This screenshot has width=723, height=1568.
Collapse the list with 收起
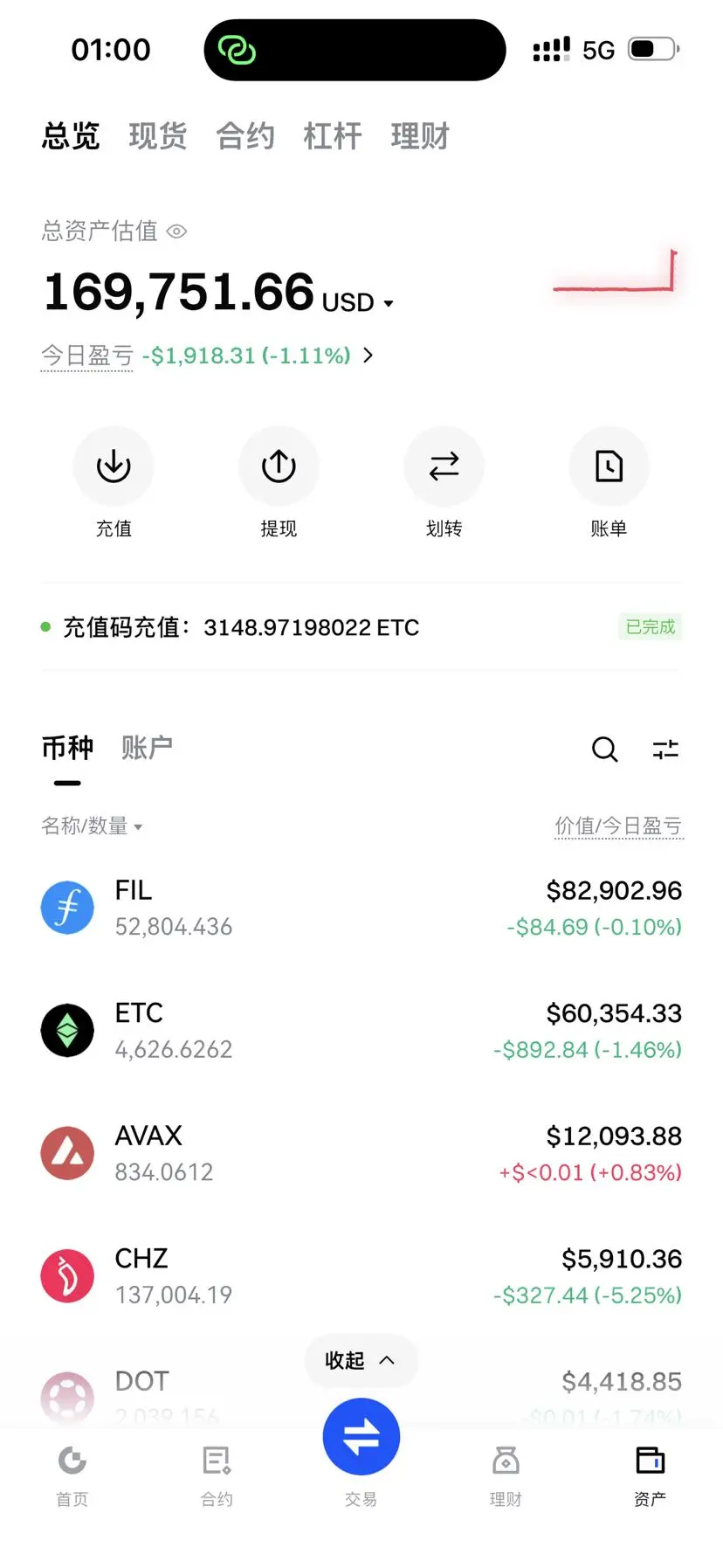361,1360
